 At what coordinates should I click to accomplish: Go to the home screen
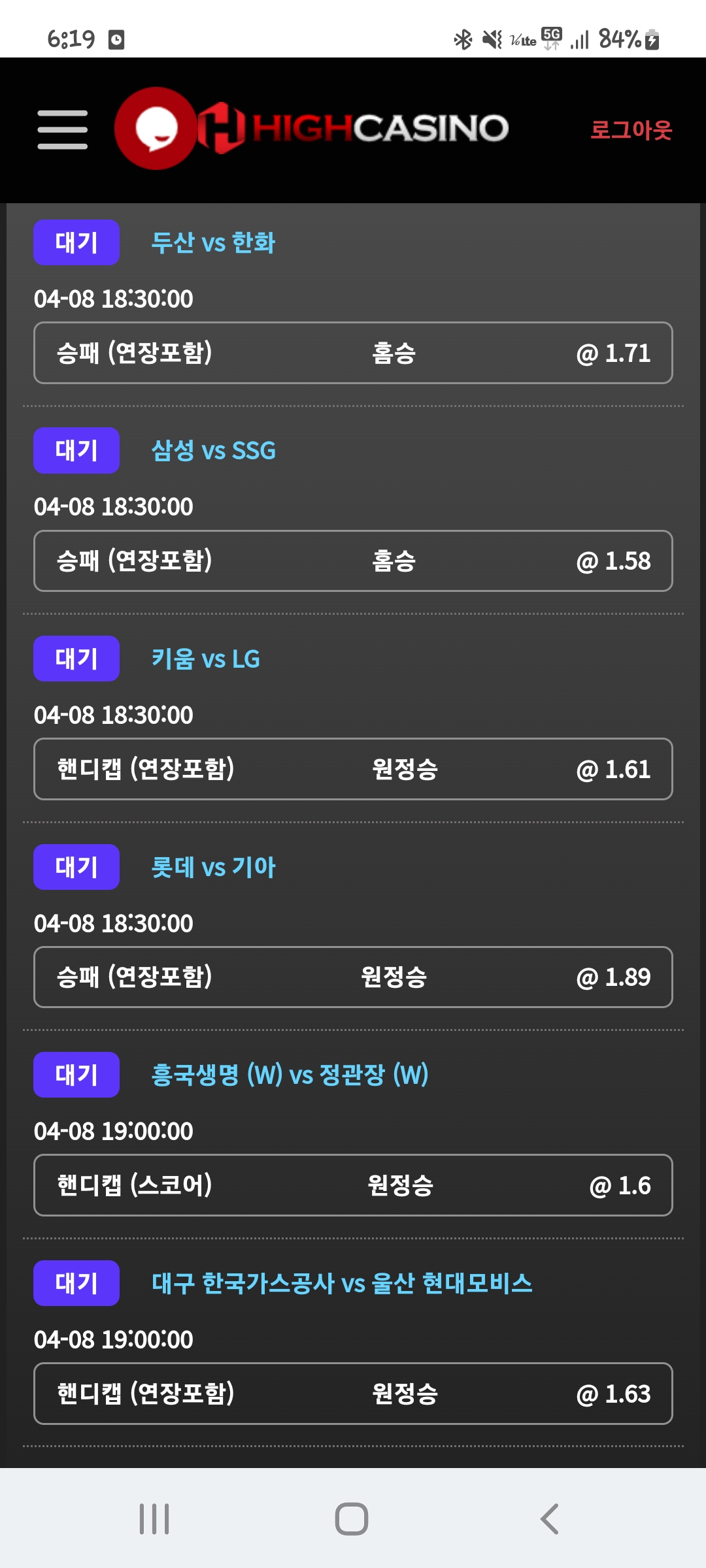(x=352, y=1518)
